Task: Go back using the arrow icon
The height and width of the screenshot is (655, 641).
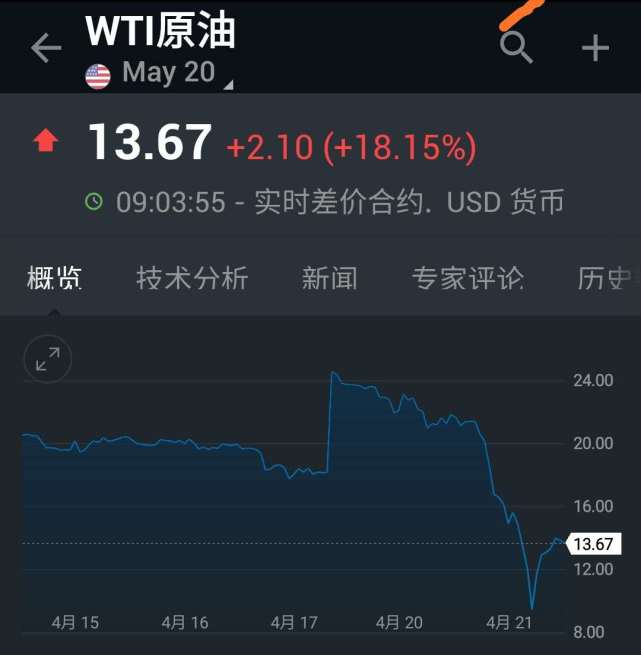Action: click(x=46, y=48)
